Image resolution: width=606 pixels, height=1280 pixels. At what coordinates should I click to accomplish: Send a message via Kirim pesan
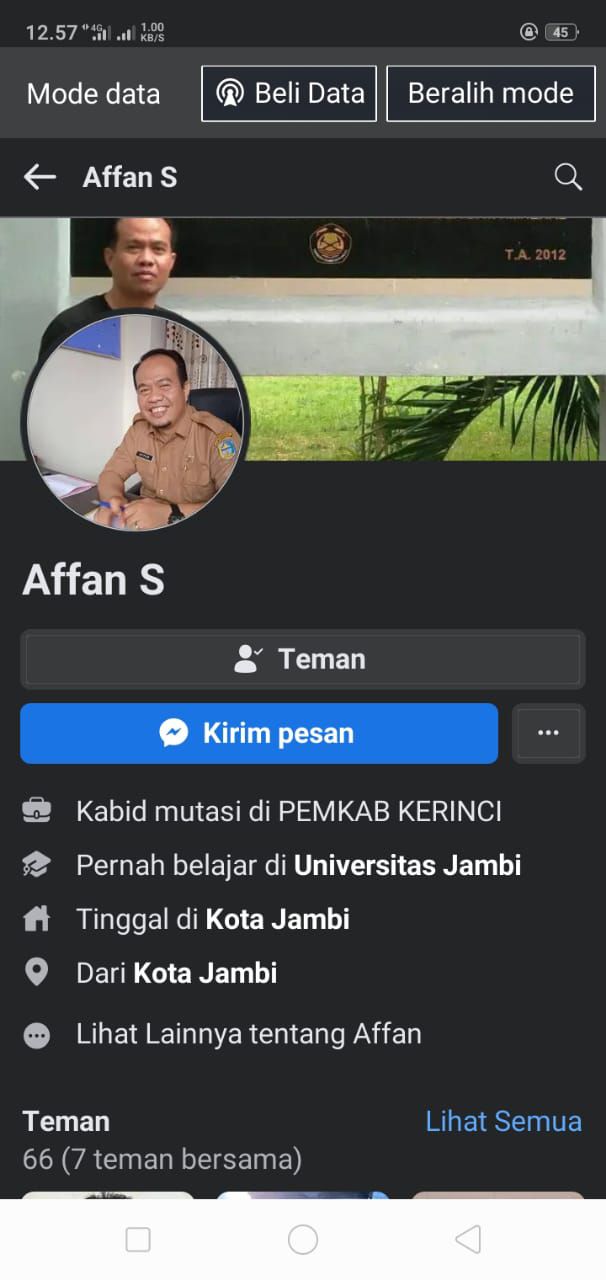pyautogui.click(x=259, y=733)
